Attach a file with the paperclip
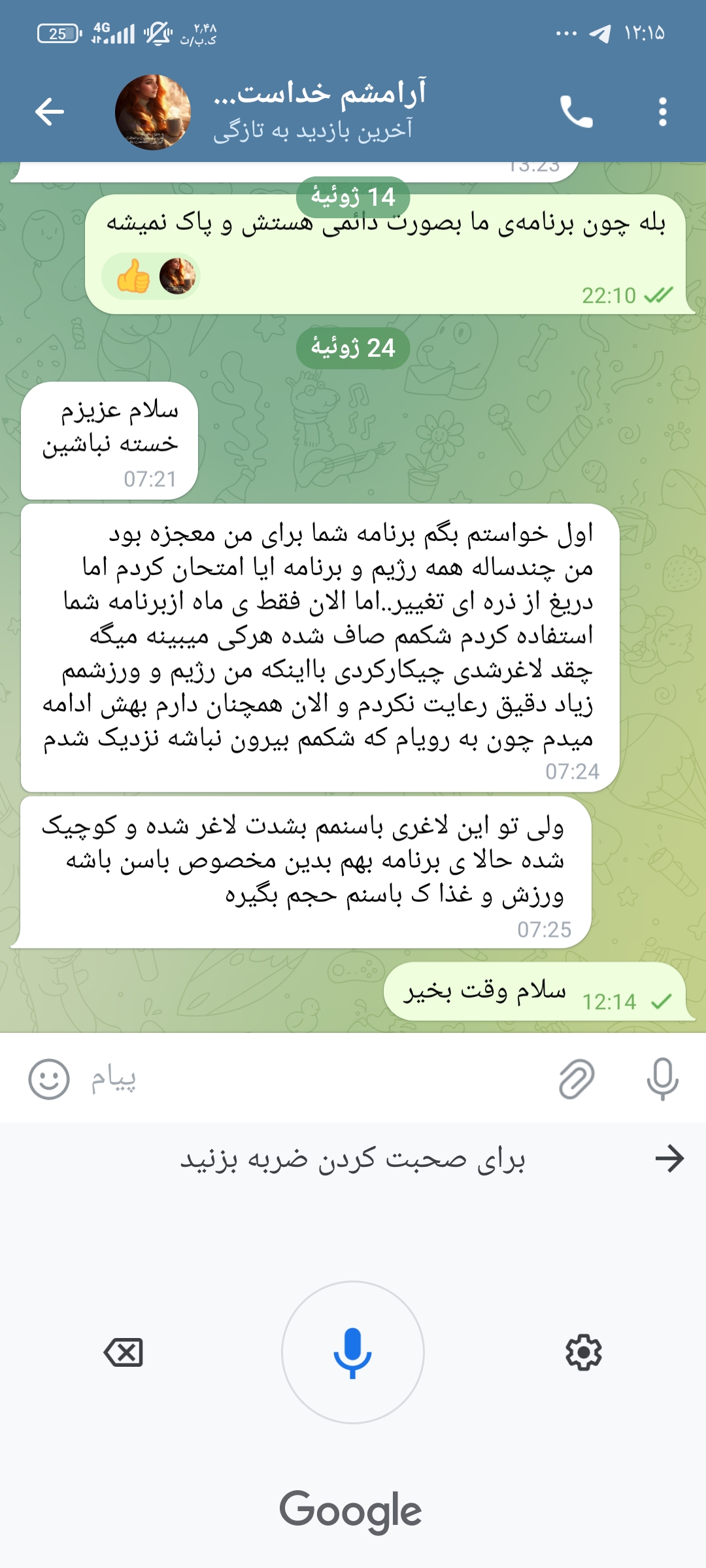Image resolution: width=706 pixels, height=1568 pixels. [x=577, y=1079]
